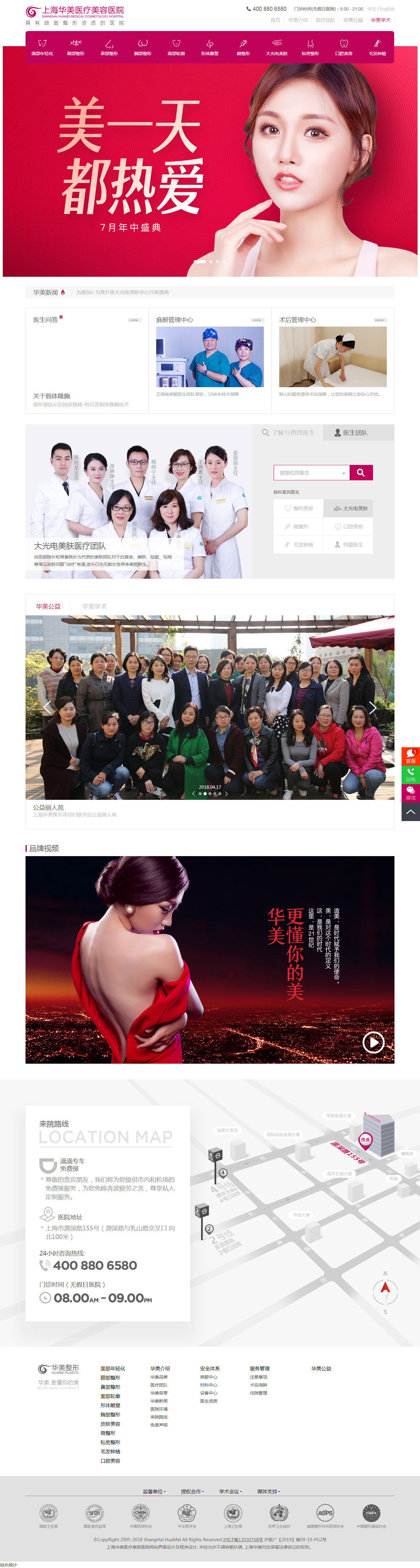Image resolution: width=420 pixels, height=1568 pixels.
Task: Go to the 华美学术 header link
Action: [380, 20]
